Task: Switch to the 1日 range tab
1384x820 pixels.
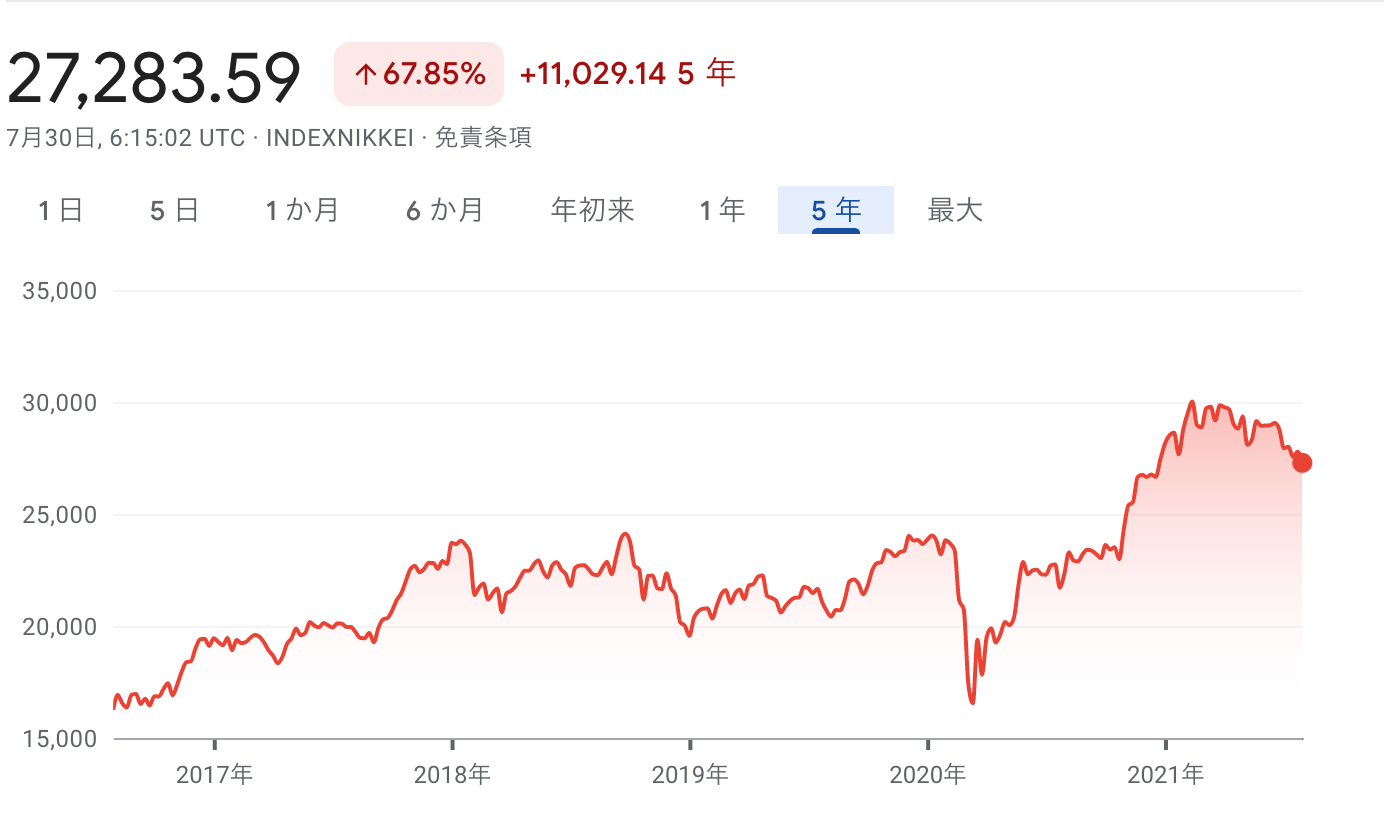Action: point(60,210)
